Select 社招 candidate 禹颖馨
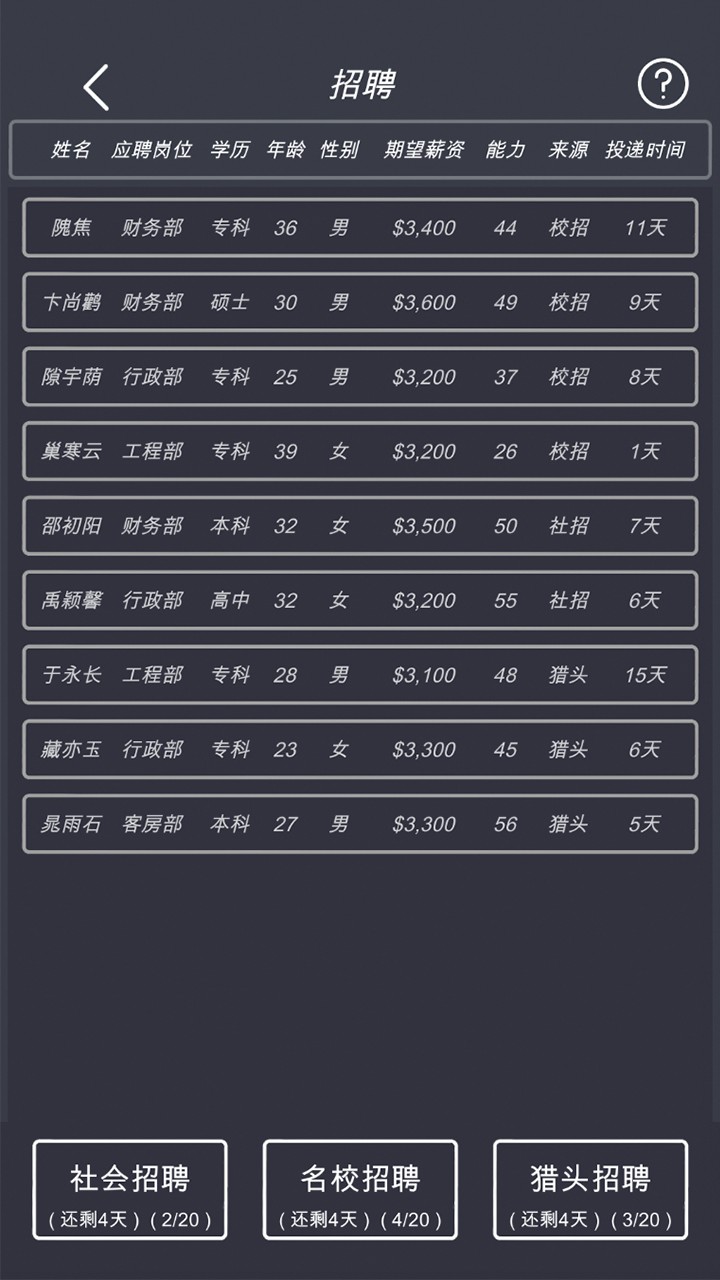This screenshot has height=1280, width=720. pos(359,601)
